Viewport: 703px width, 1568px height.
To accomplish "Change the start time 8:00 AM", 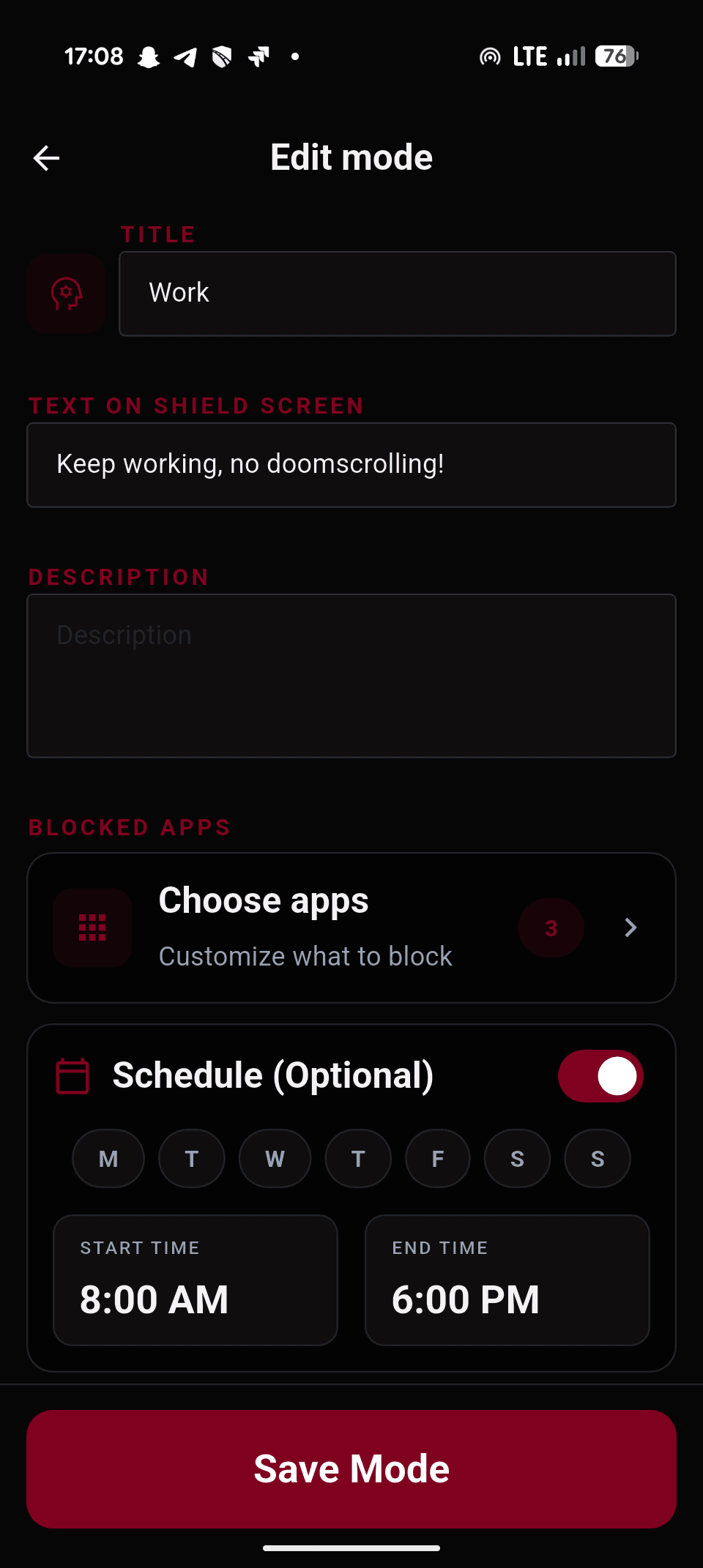I will [x=196, y=1280].
